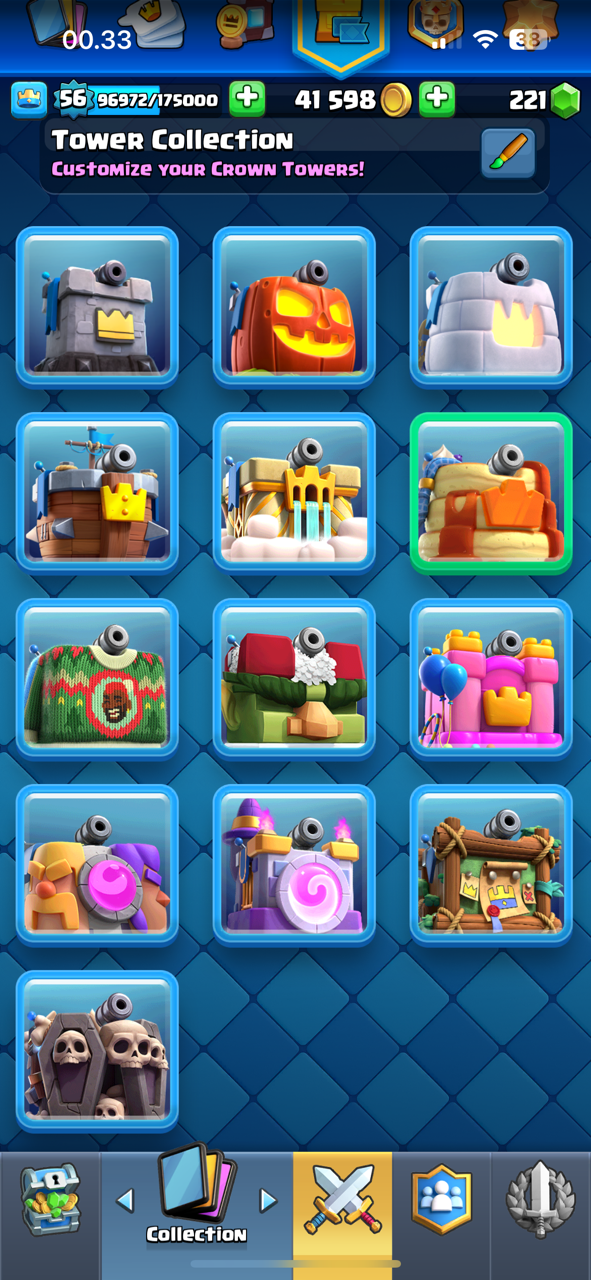Choose the green Christmas sweater tower
This screenshot has height=1280, width=591.
pos(97,678)
